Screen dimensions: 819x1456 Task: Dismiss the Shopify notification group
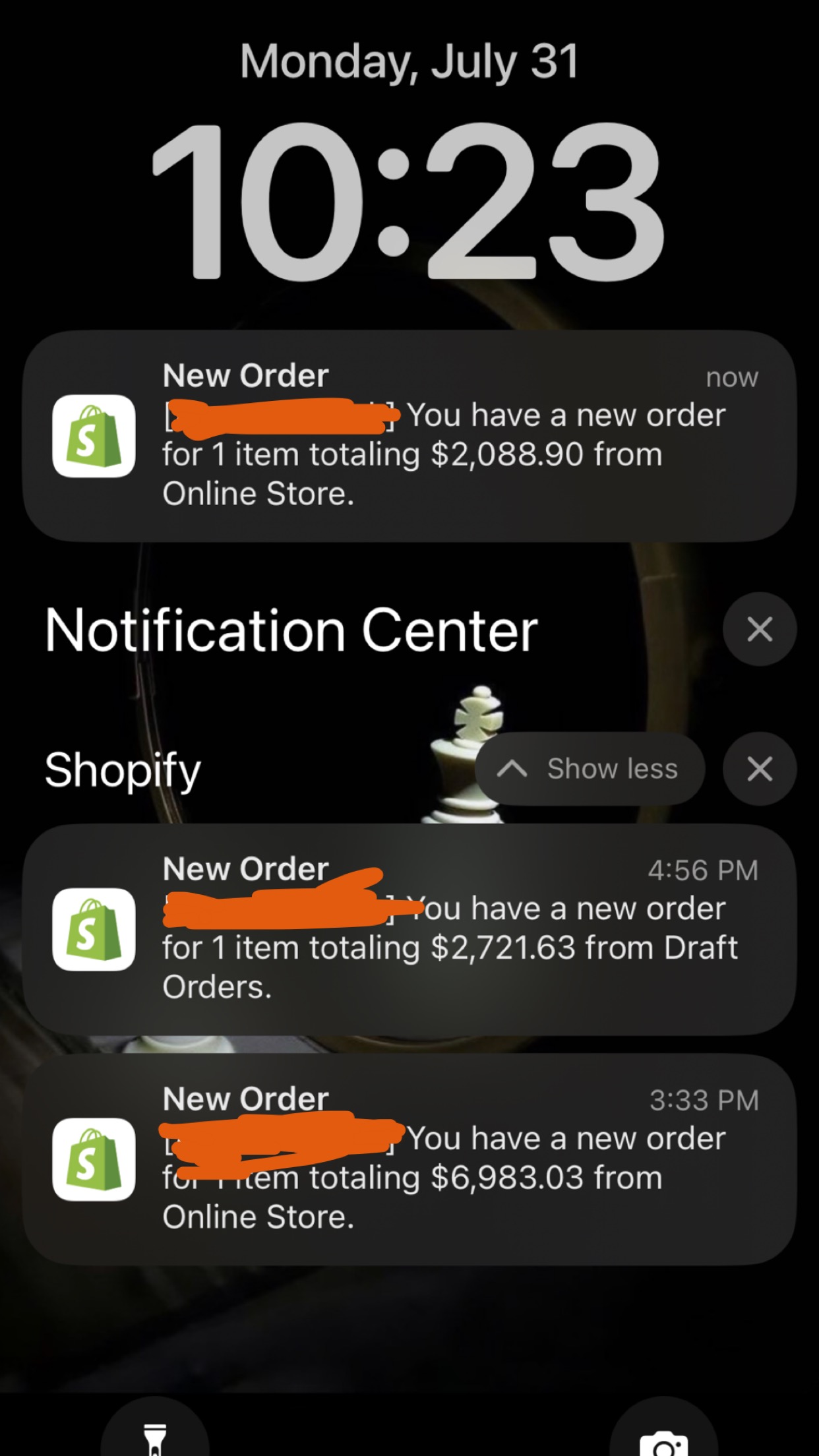point(759,769)
